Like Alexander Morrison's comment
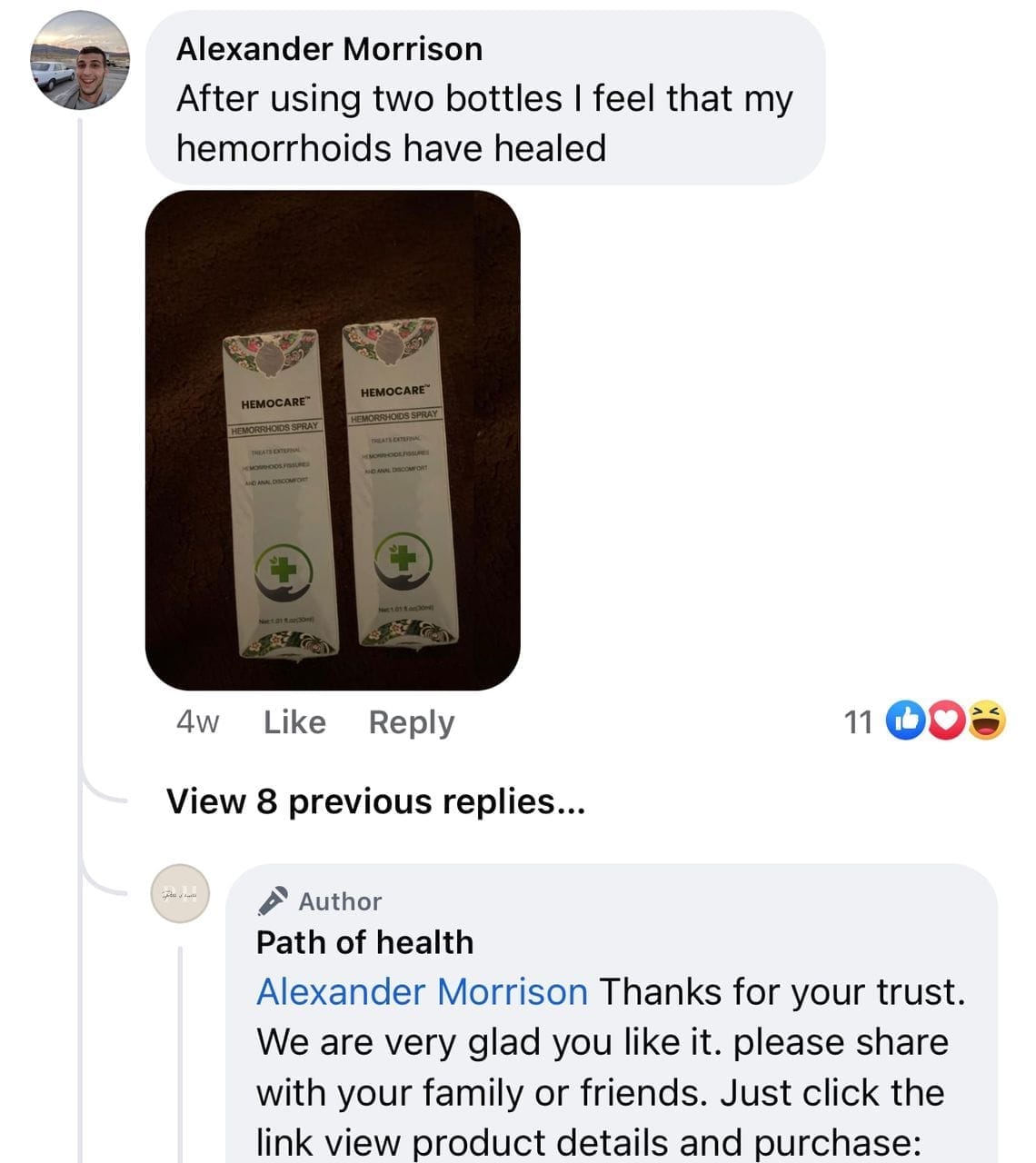 pos(294,722)
